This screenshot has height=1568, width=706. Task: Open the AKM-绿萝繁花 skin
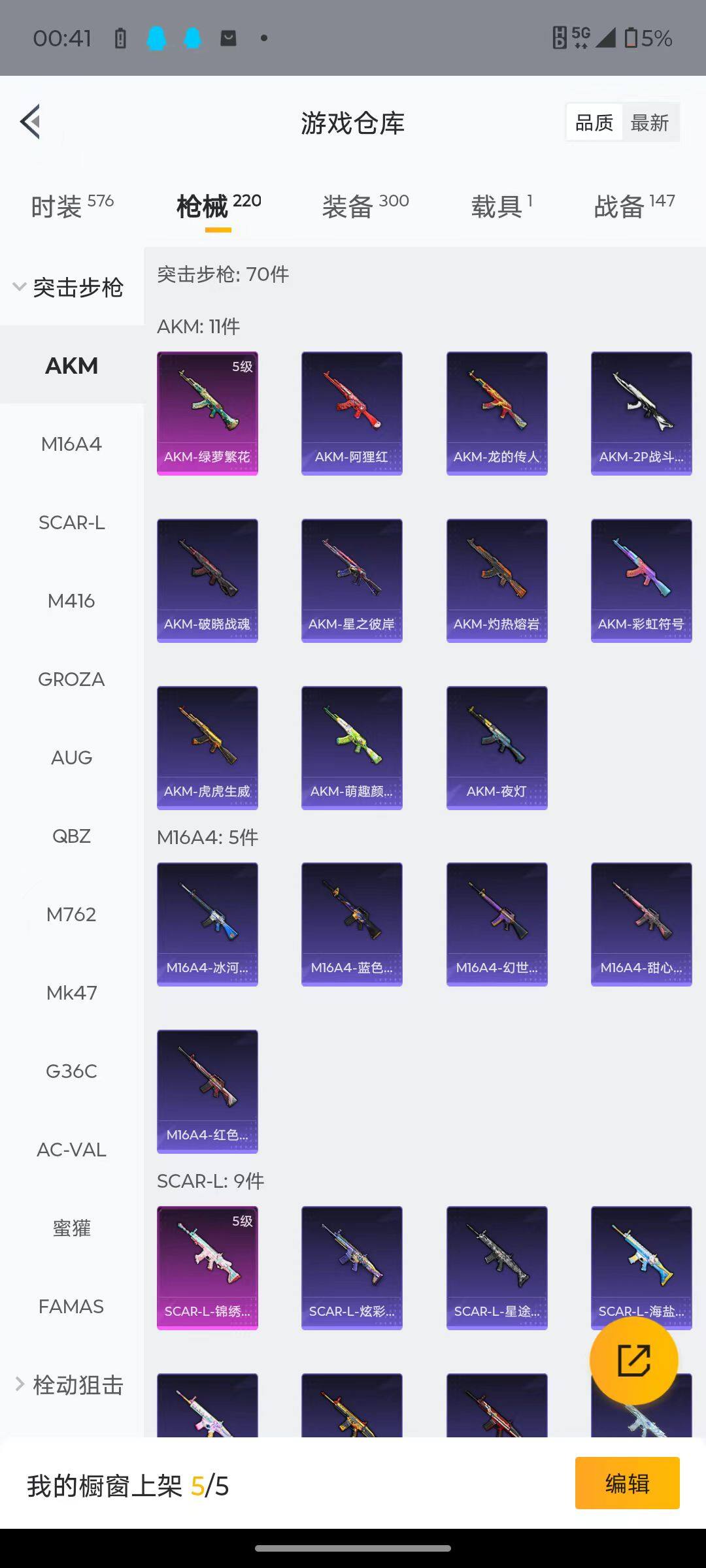[207, 413]
